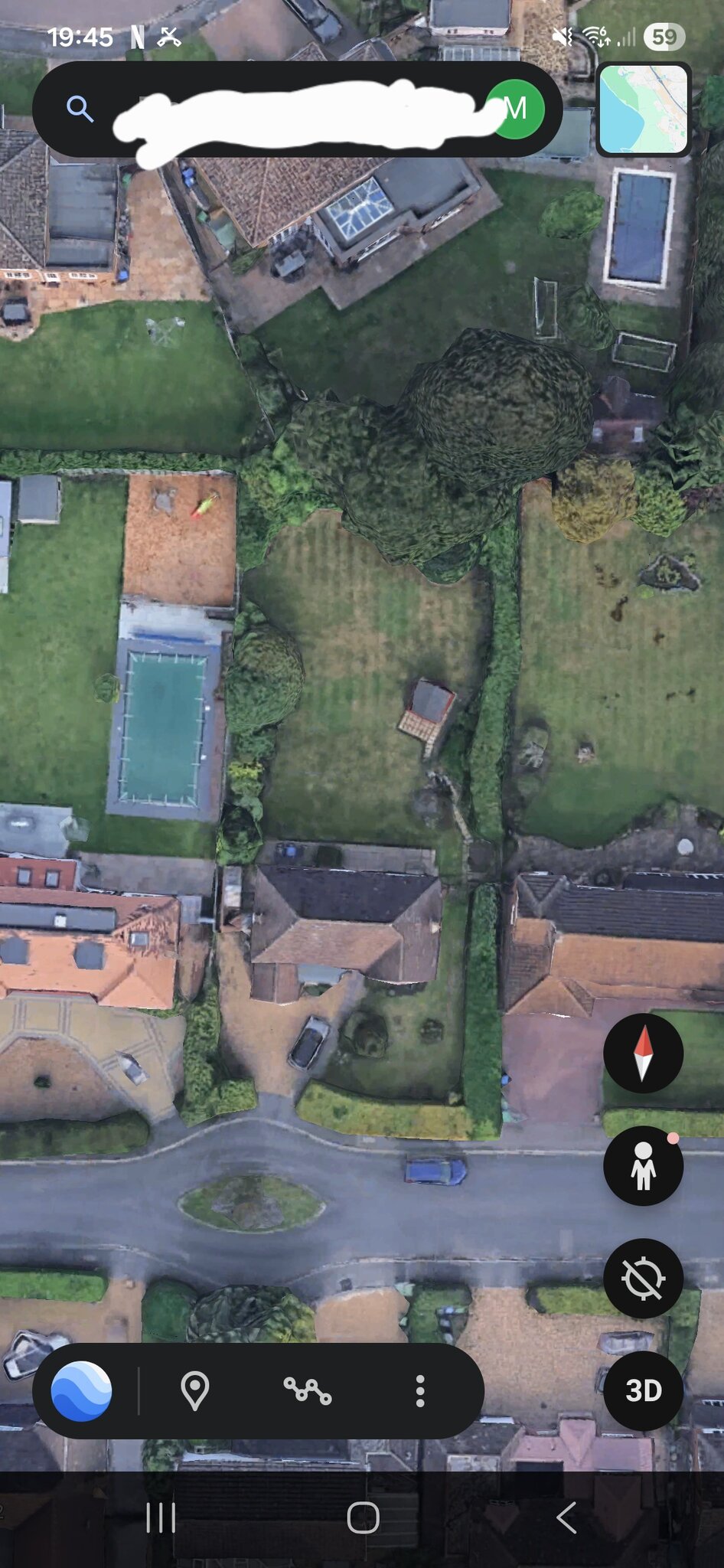This screenshot has height=1568, width=724.
Task: Switch the map to 3D view
Action: click(643, 1390)
